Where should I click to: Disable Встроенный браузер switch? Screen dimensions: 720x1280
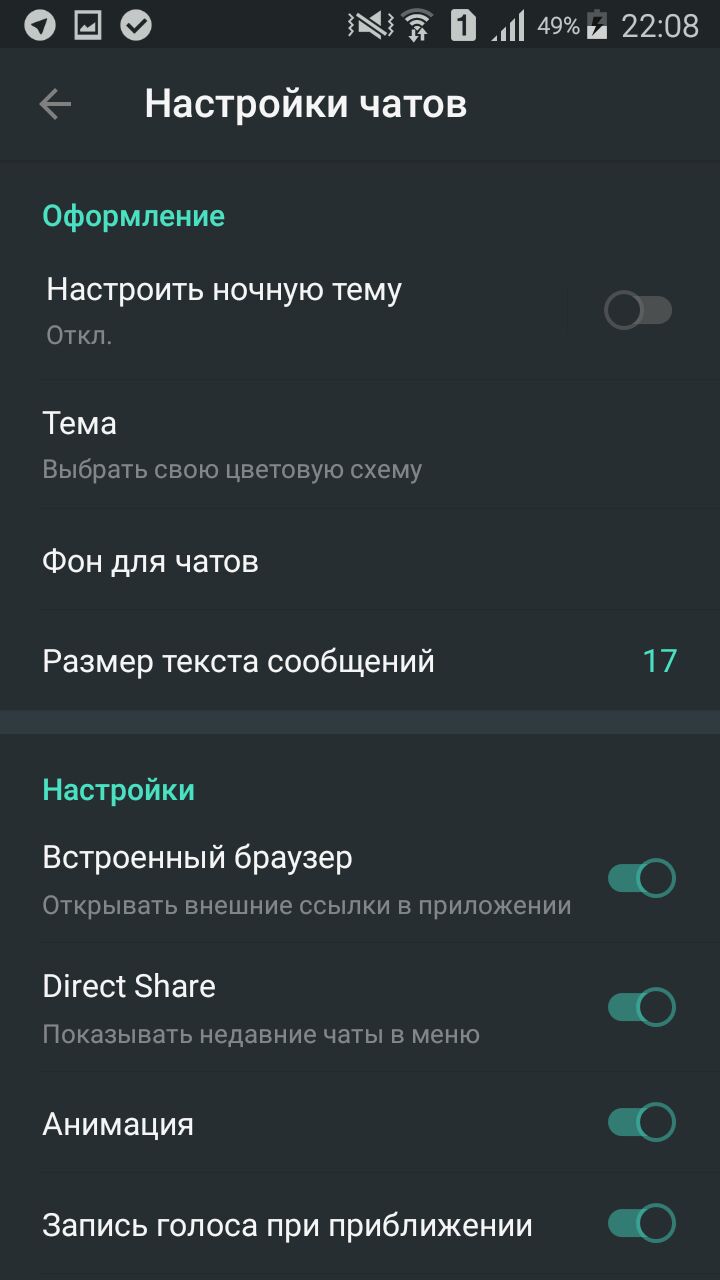642,879
